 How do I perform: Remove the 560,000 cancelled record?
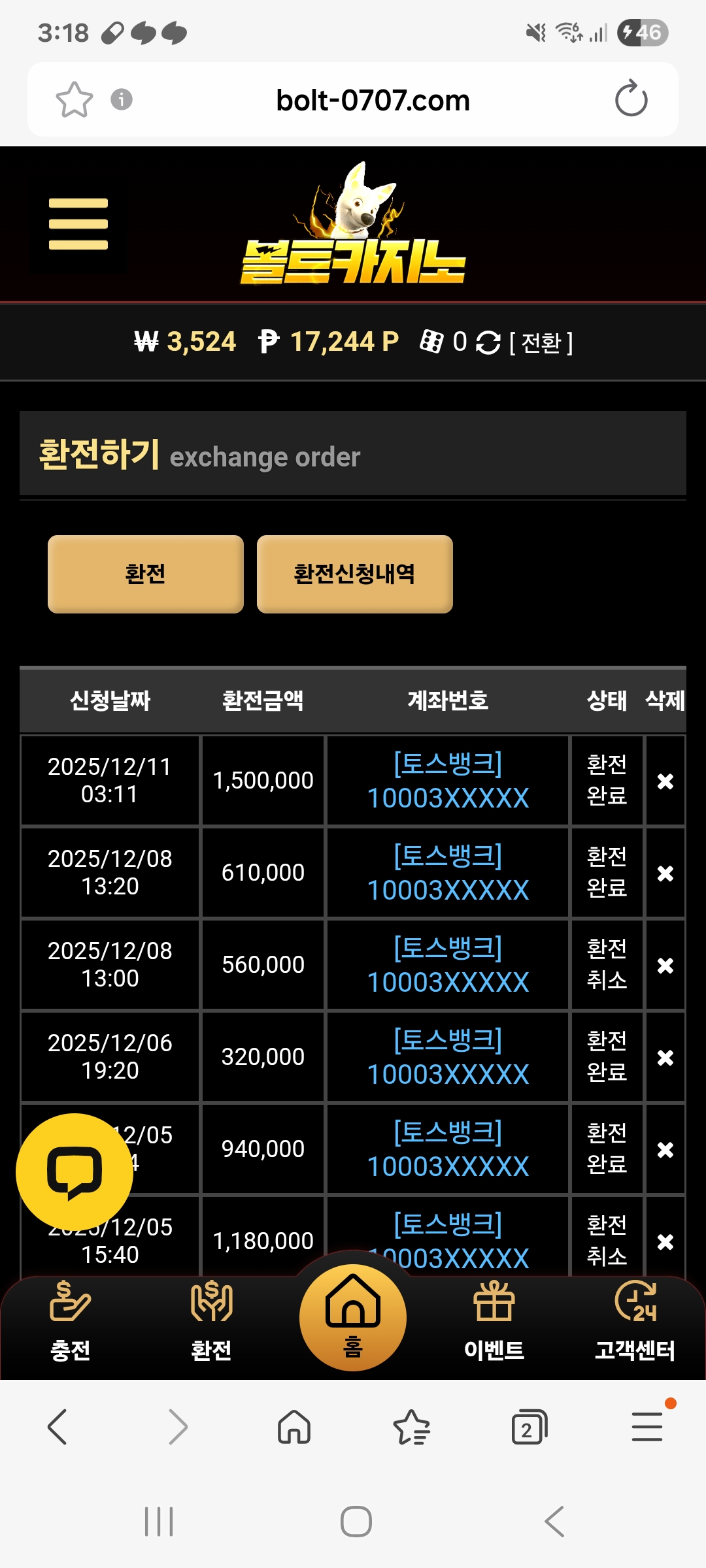click(x=665, y=965)
